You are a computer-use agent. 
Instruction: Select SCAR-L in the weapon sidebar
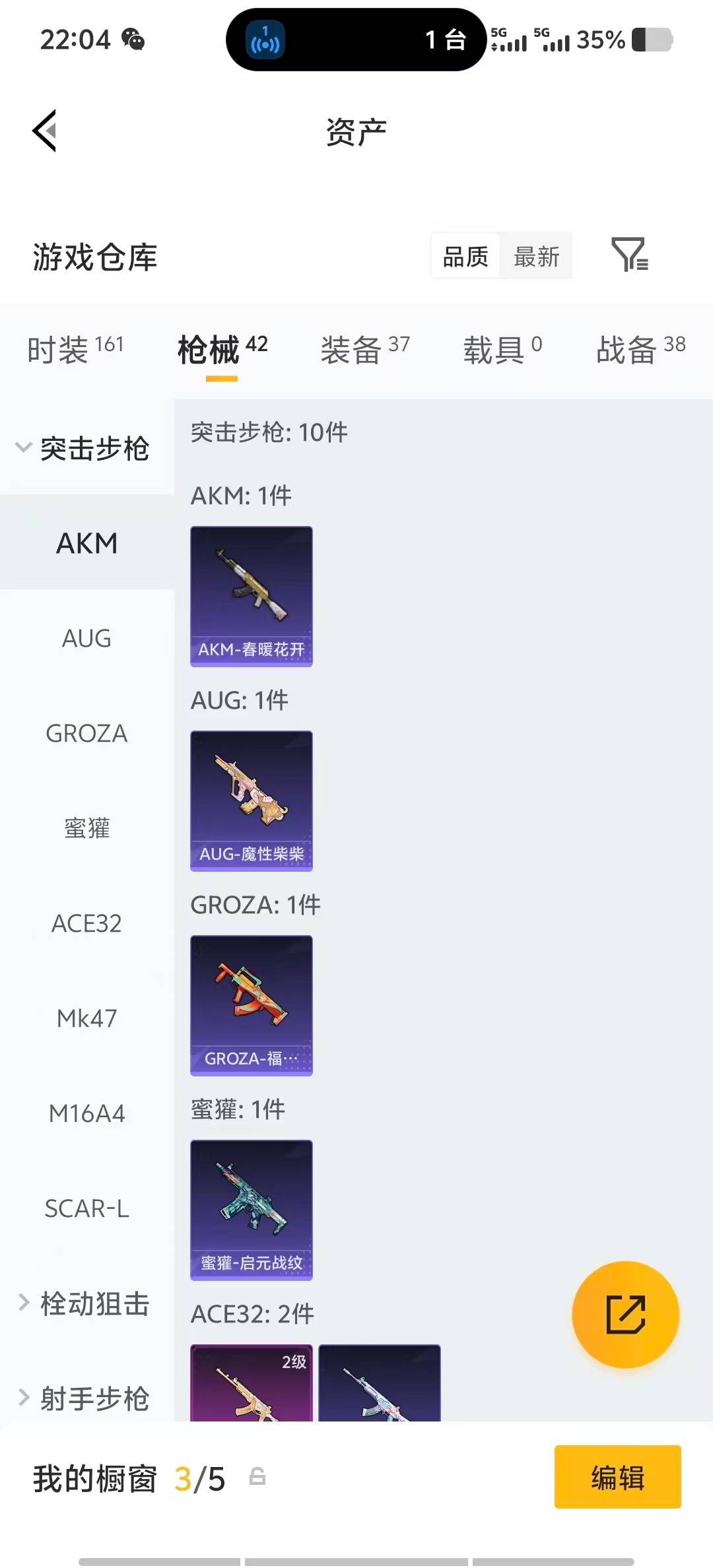coord(87,1208)
